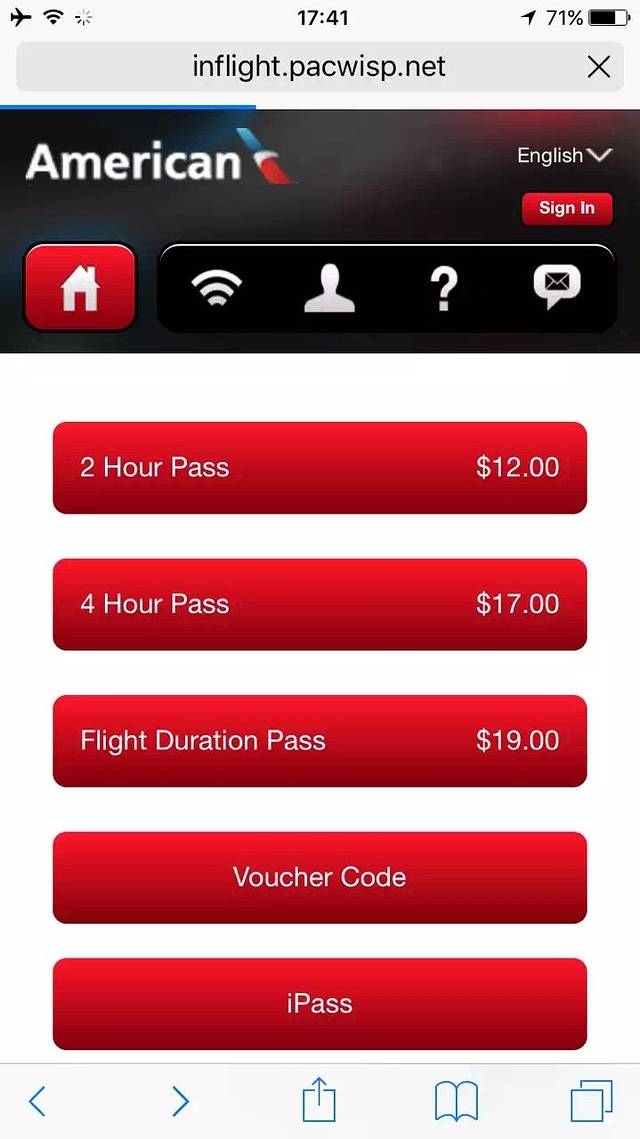Open the help question mark icon
640x1139 pixels.
pyautogui.click(x=443, y=288)
